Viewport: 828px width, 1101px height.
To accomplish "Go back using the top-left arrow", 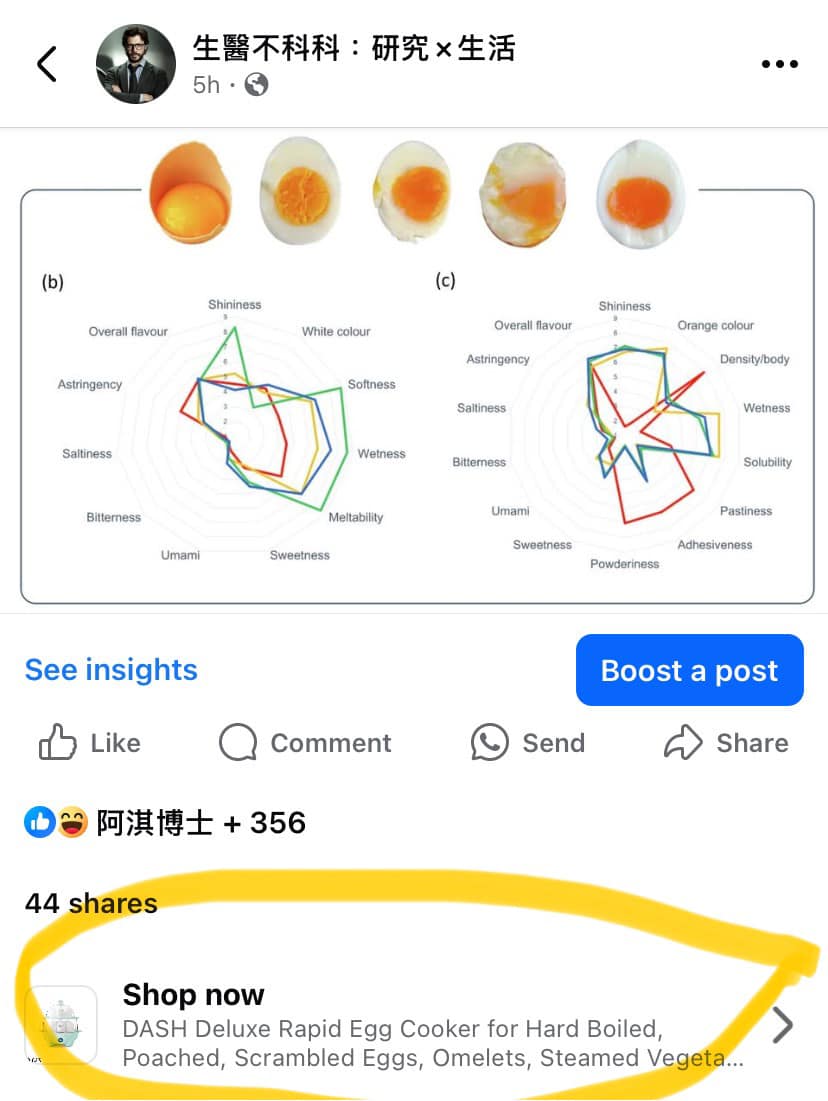I will click(46, 64).
